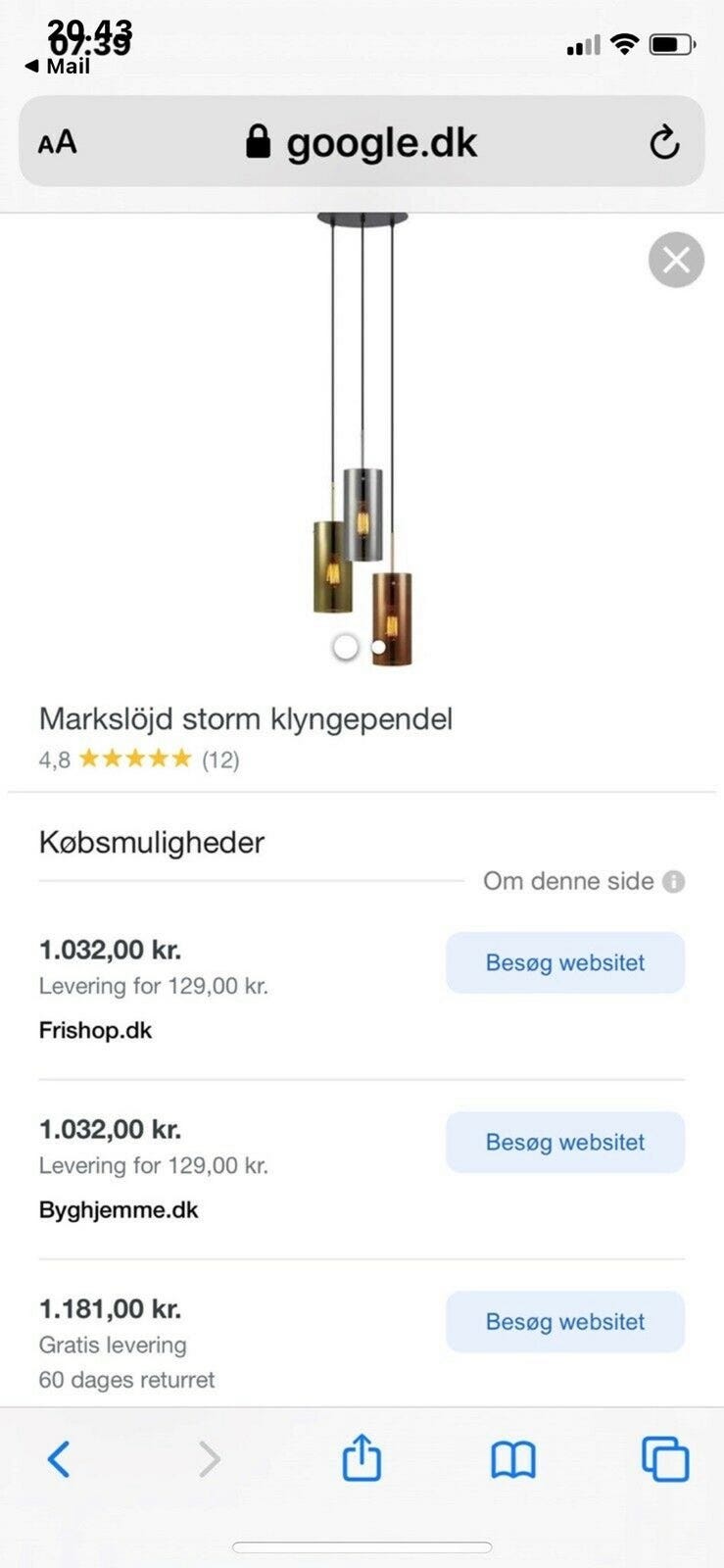Visit the Byghjemme.dk website offer
Screen dimensions: 724x1568
pos(565,1142)
